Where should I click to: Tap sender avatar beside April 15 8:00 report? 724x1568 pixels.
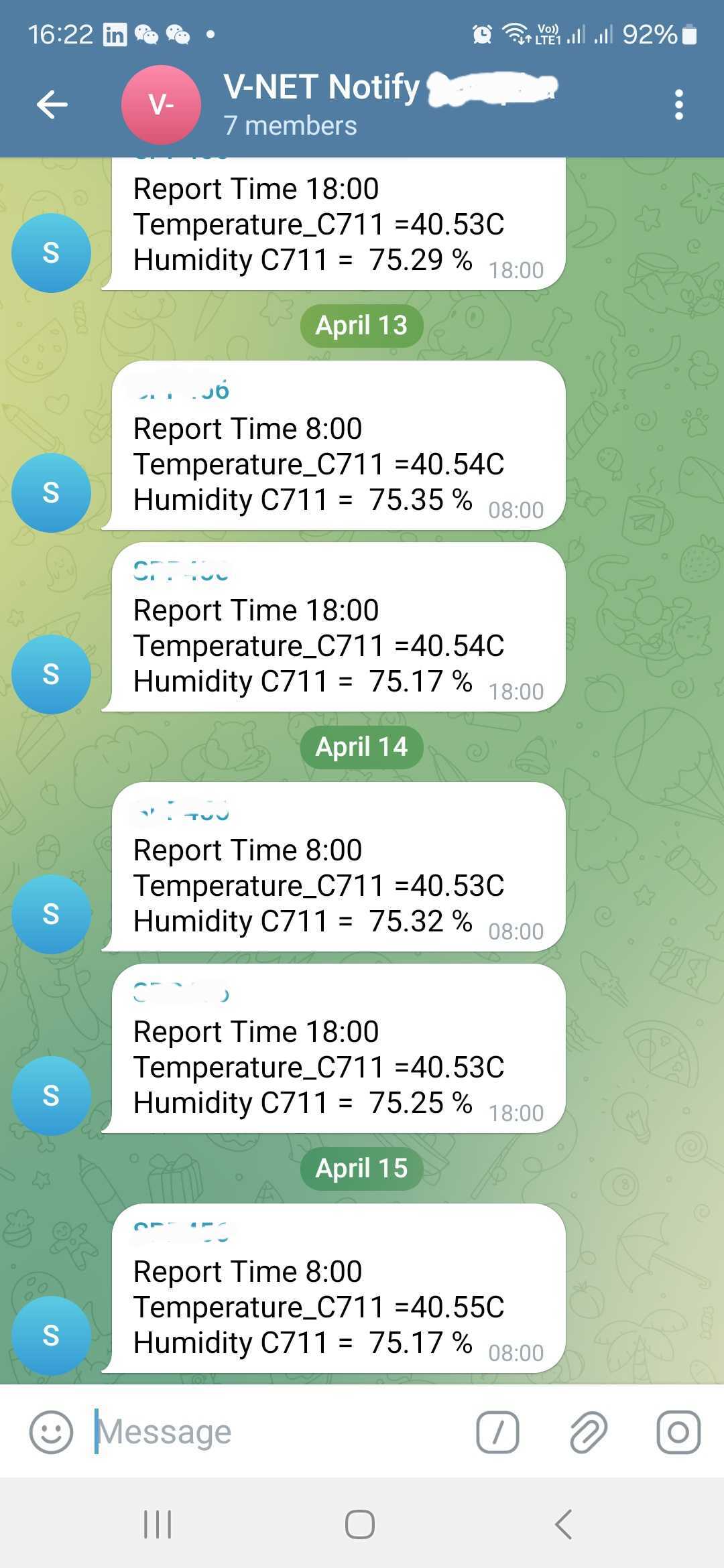point(51,1335)
